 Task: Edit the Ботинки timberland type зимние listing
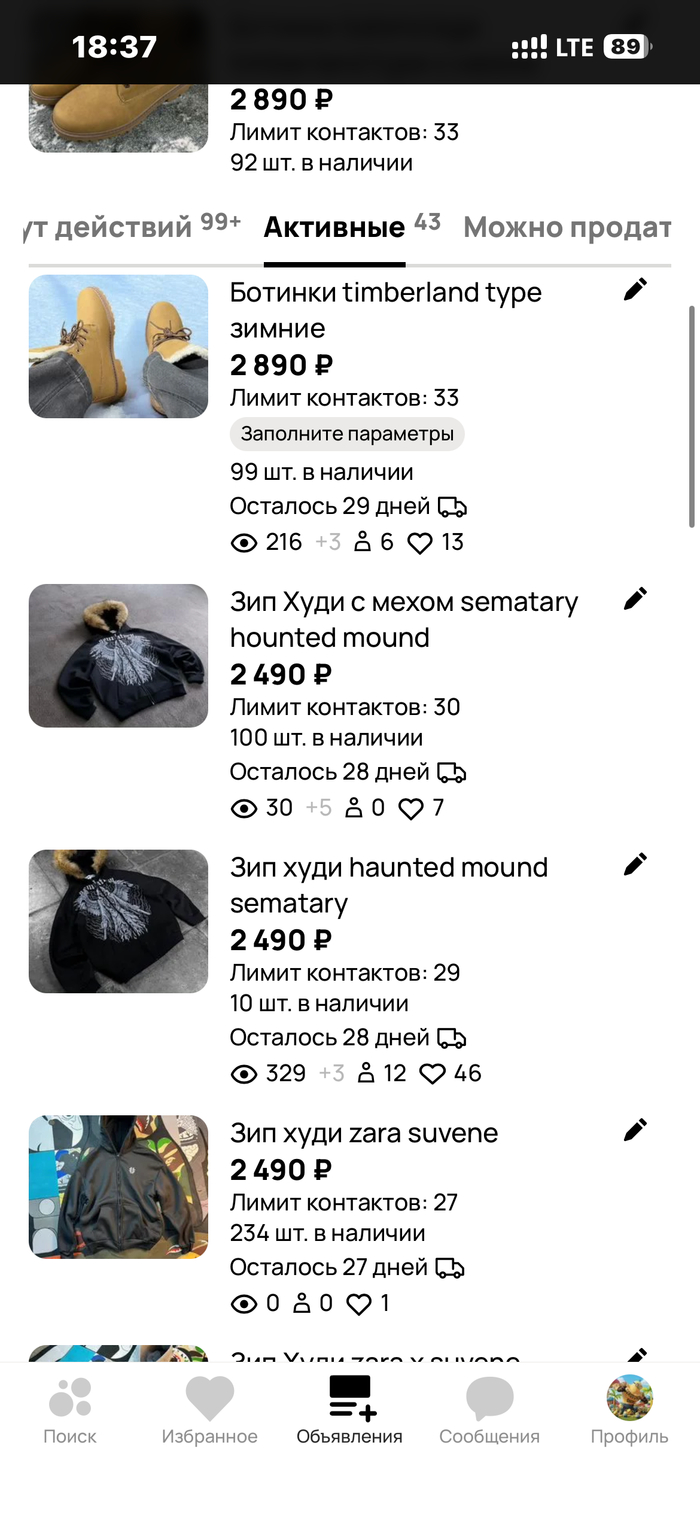(x=635, y=290)
